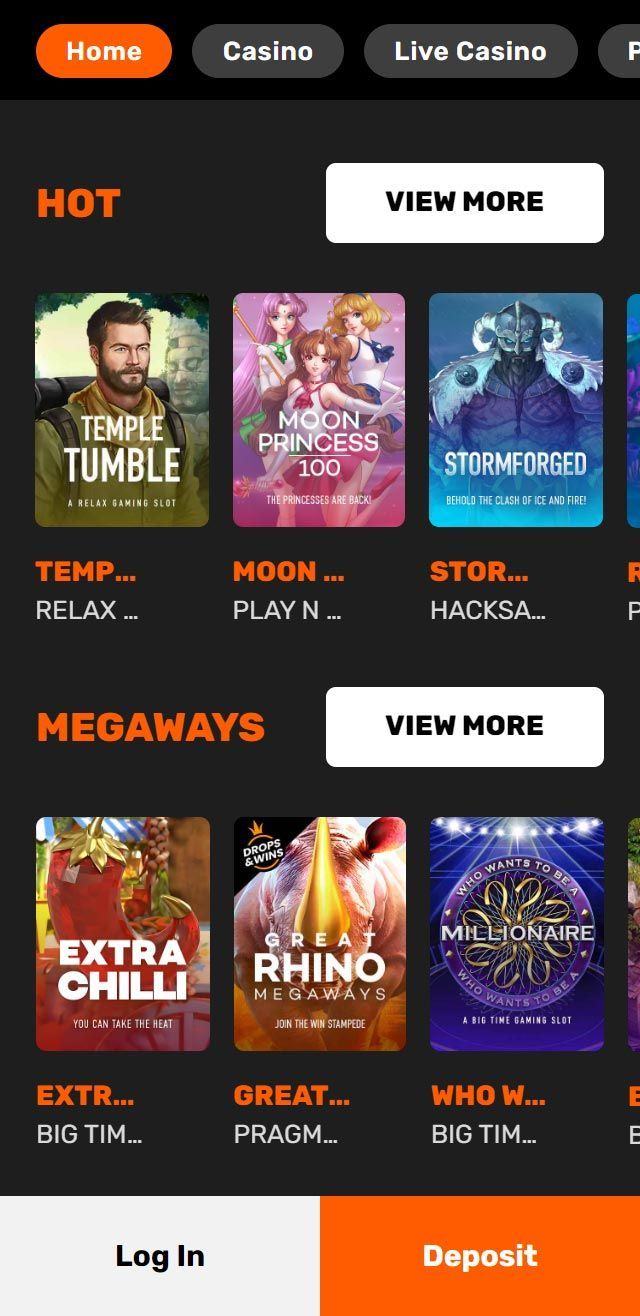Tap the Log In button
640x1316 pixels.
[160, 1256]
